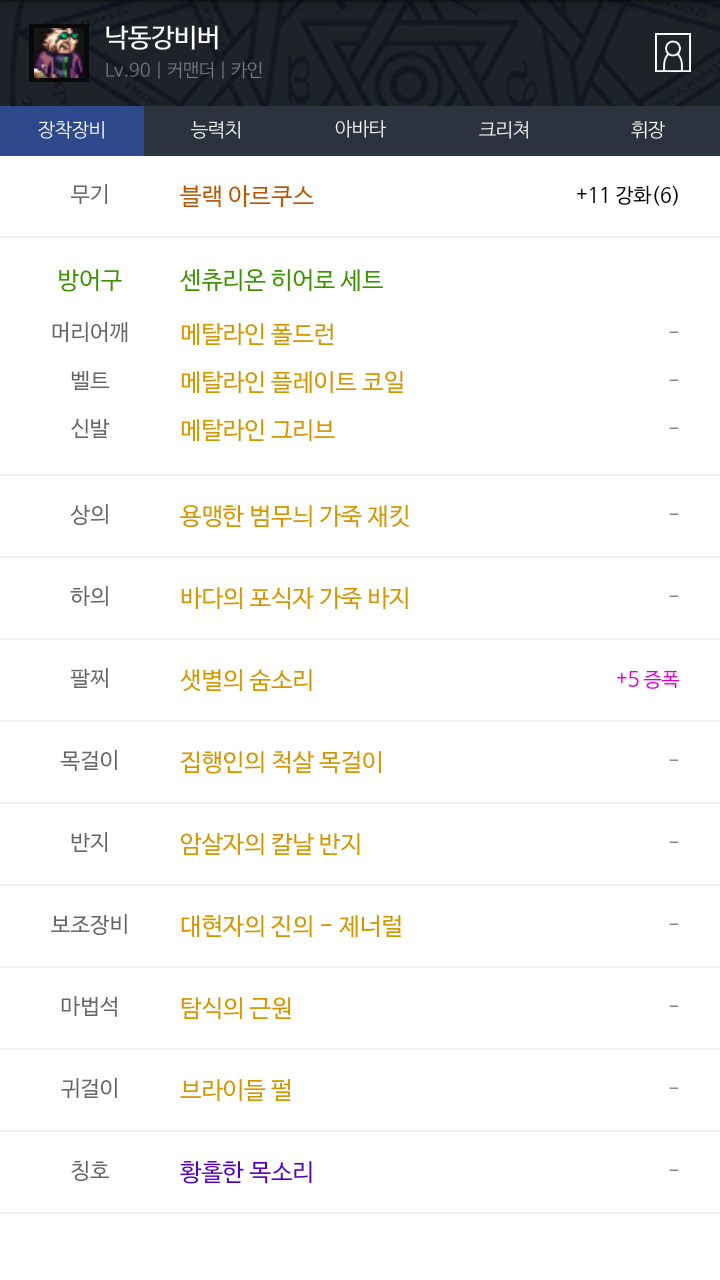This screenshot has height=1280, width=720.
Task: Open weapon item 블랙 아르쿠스
Action: (x=247, y=196)
